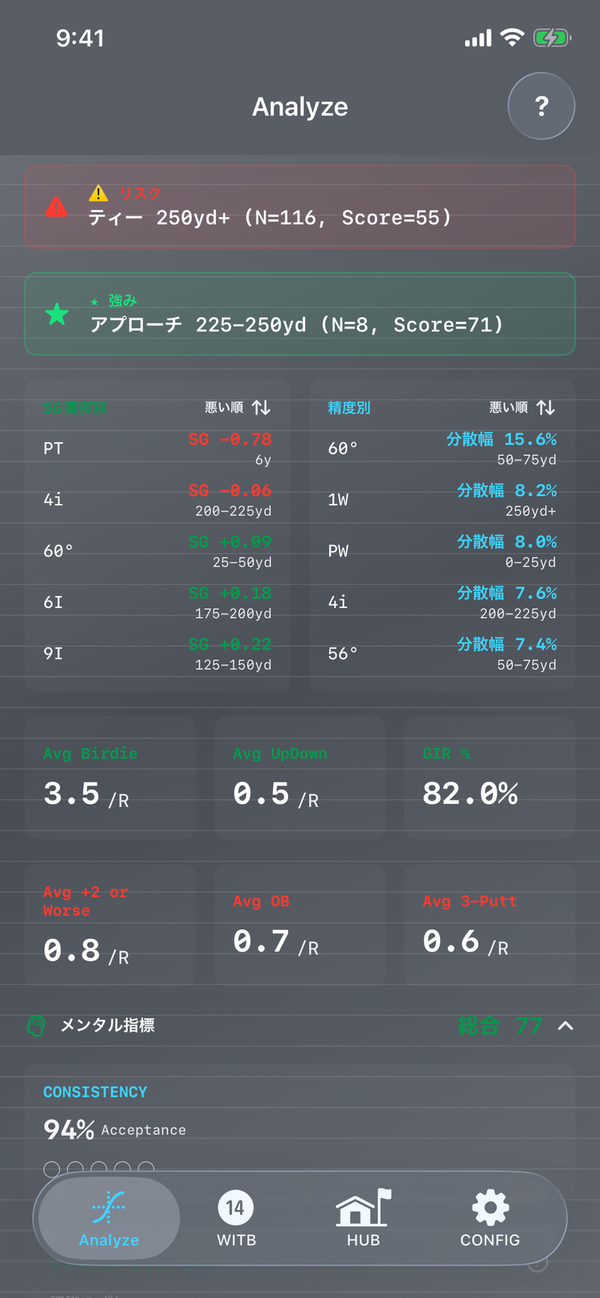Collapse the メンタル指標 section
The height and width of the screenshot is (1298, 600).
[565, 1025]
